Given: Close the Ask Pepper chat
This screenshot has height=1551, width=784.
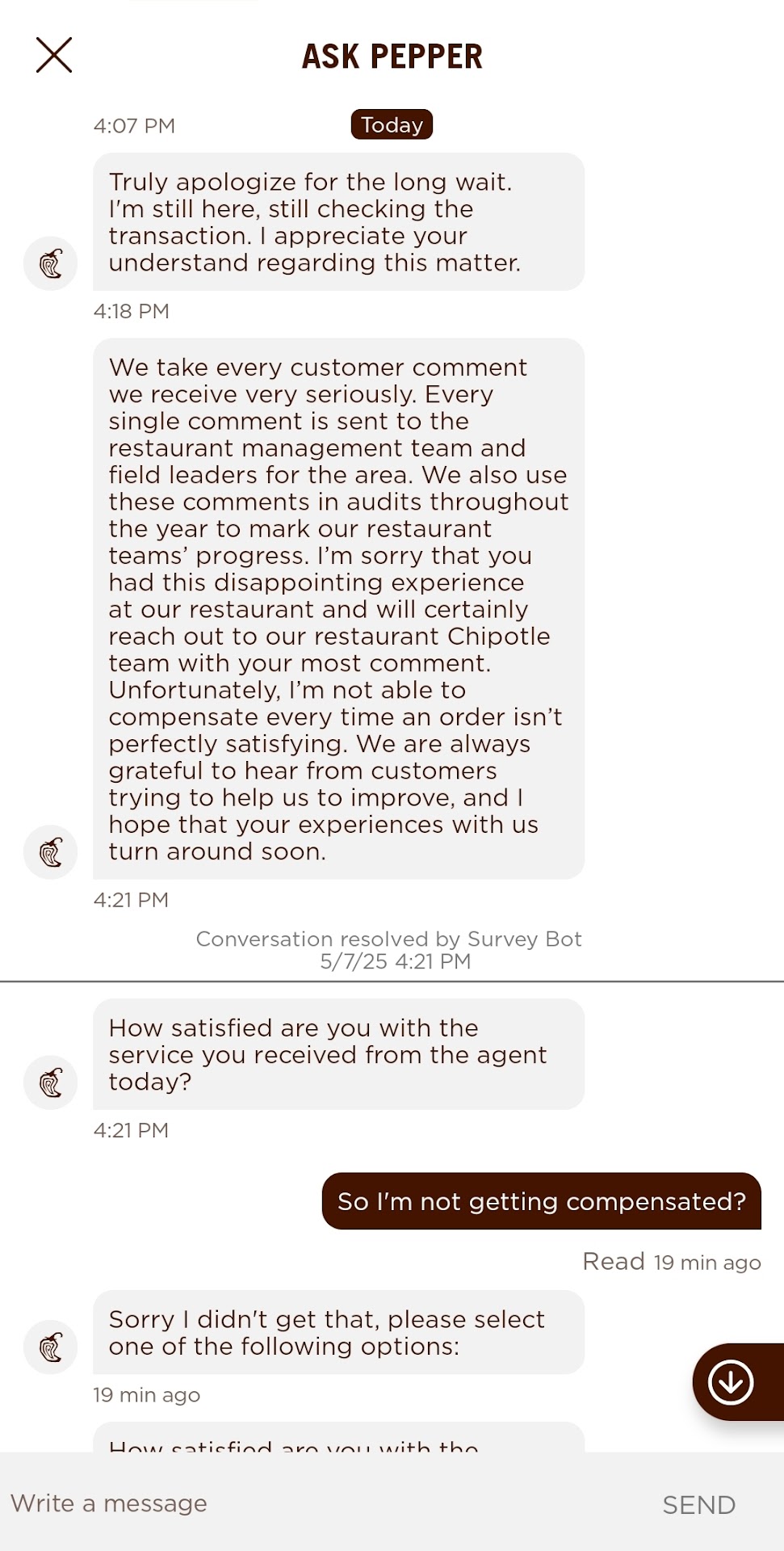Looking at the screenshot, I should tap(54, 55).
